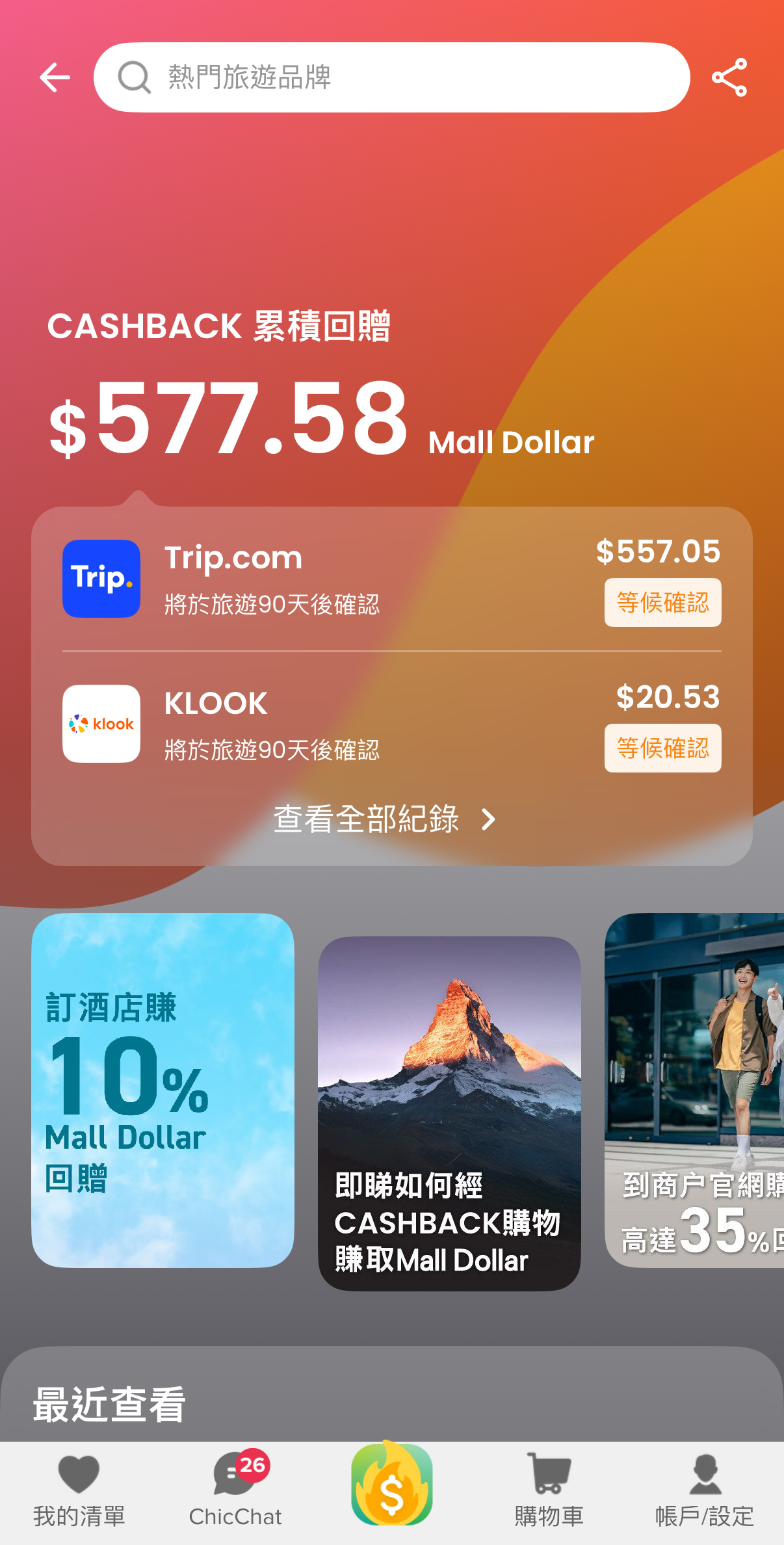Open the Trip.com cashback record
784x1545 pixels.
(391, 579)
